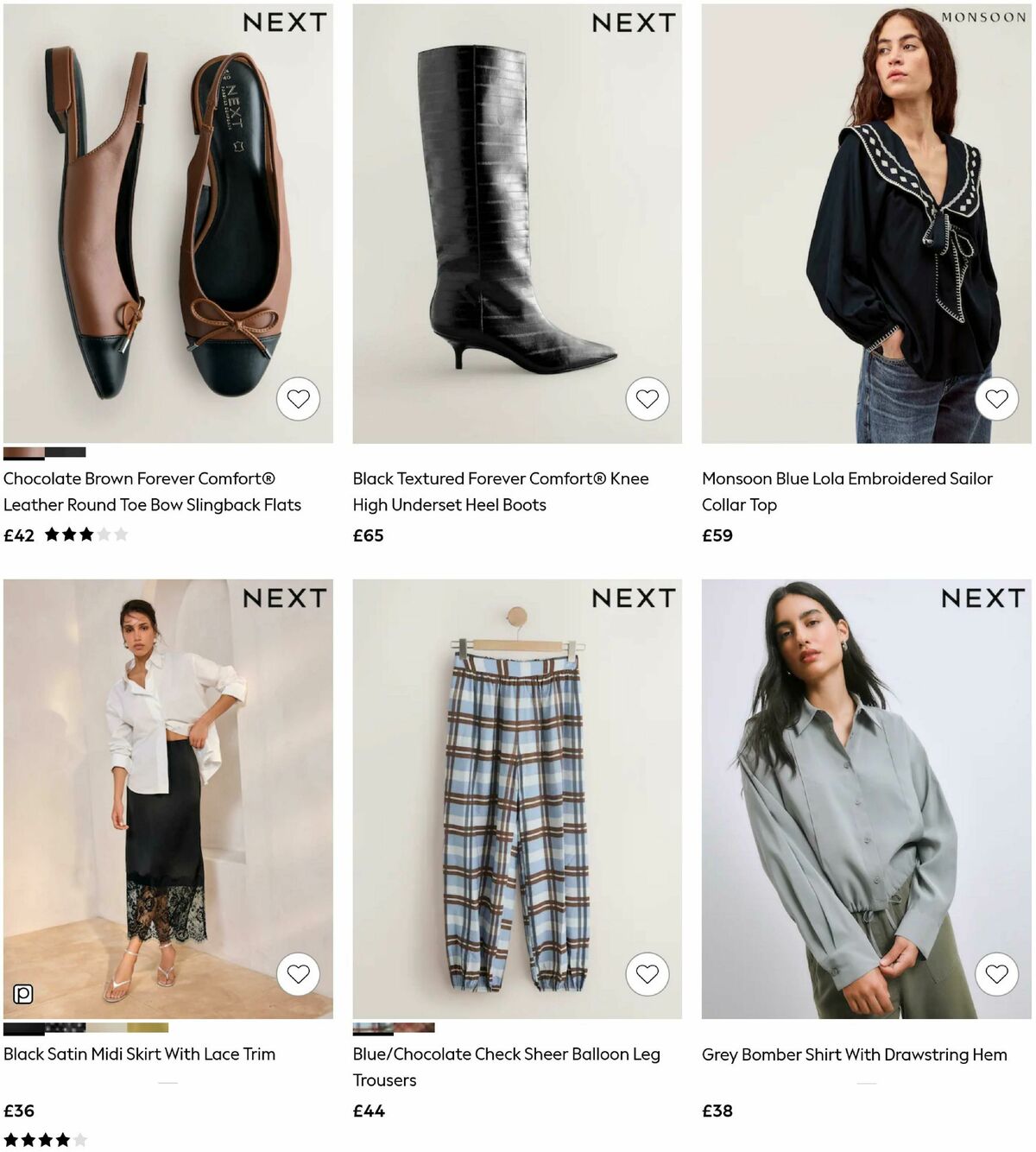The height and width of the screenshot is (1152, 1036).
Task: Toggle favorite on the Black Satin Midi Skirt
Action: point(300,975)
